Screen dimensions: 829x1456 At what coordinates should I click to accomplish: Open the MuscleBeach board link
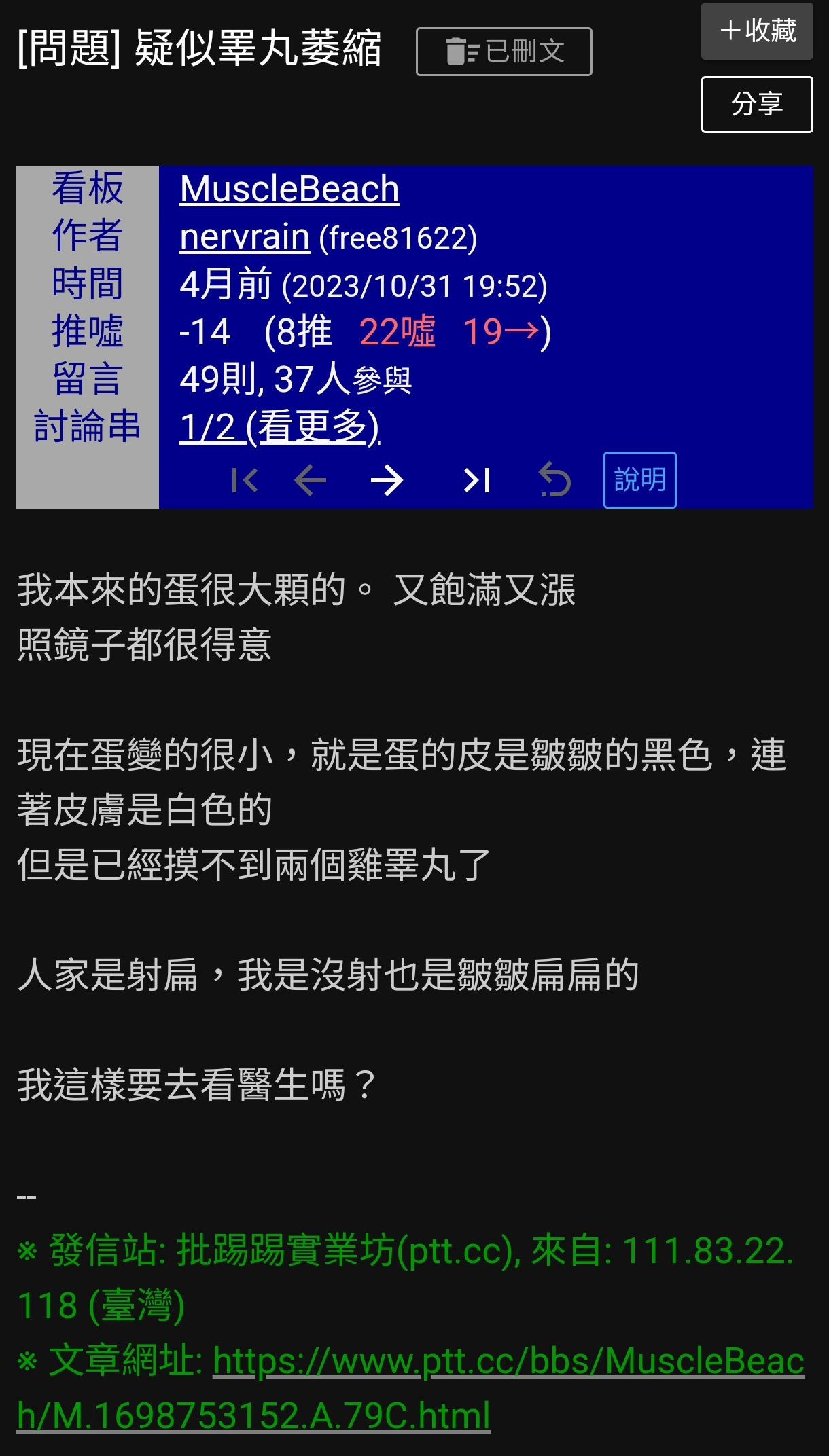click(289, 189)
